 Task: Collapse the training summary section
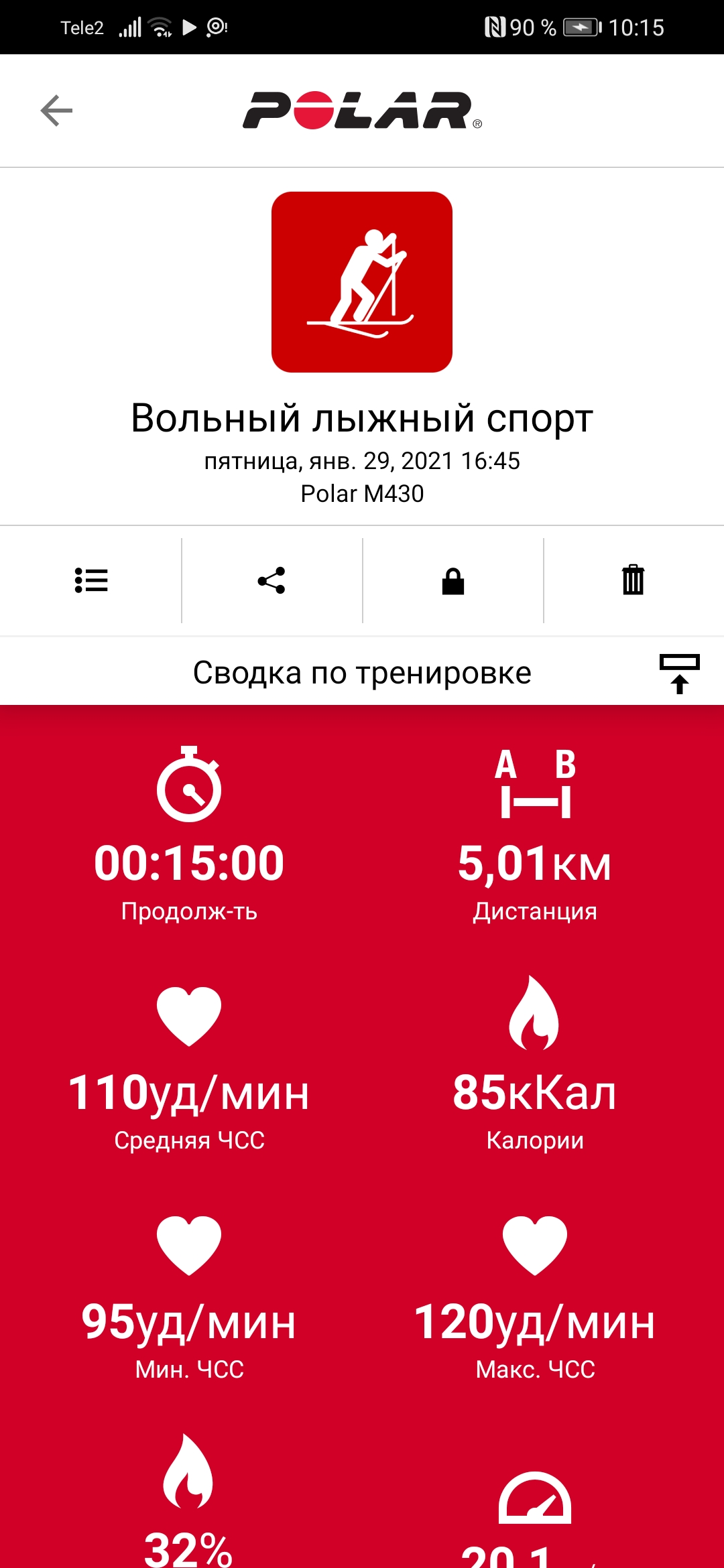pos(679,673)
